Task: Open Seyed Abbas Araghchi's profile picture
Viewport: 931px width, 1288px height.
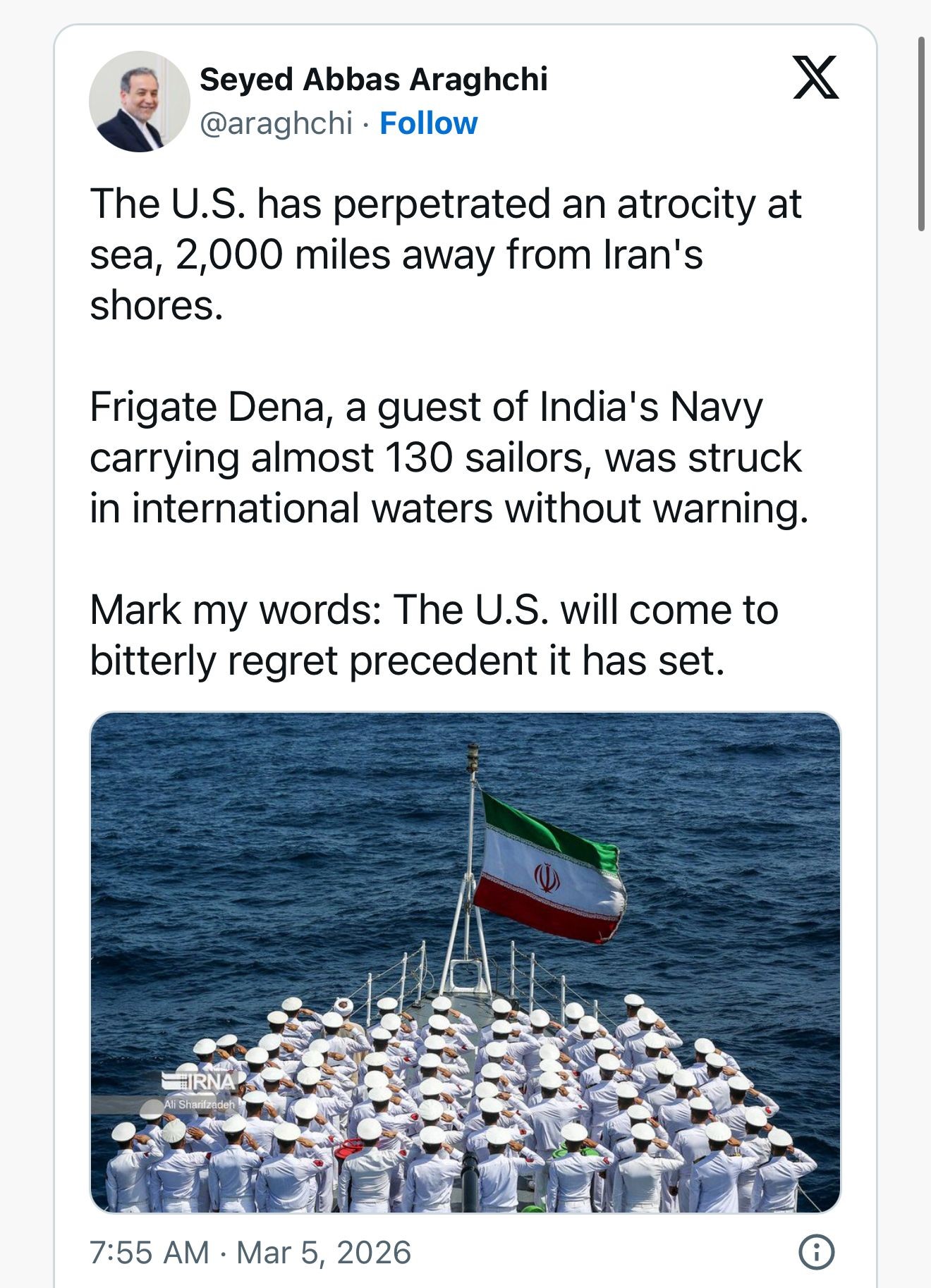Action: click(139, 101)
